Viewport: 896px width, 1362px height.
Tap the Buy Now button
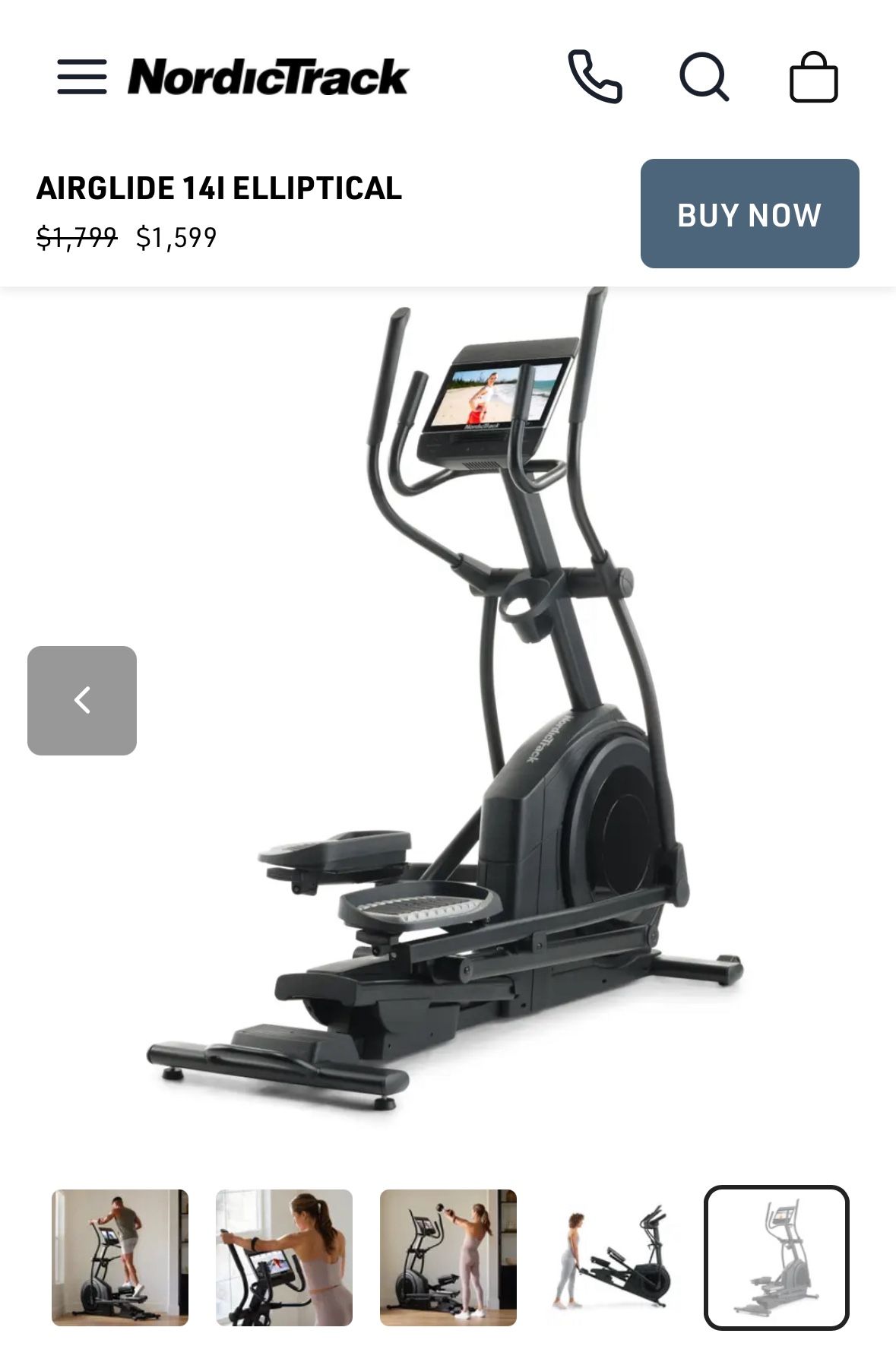pyautogui.click(x=749, y=214)
